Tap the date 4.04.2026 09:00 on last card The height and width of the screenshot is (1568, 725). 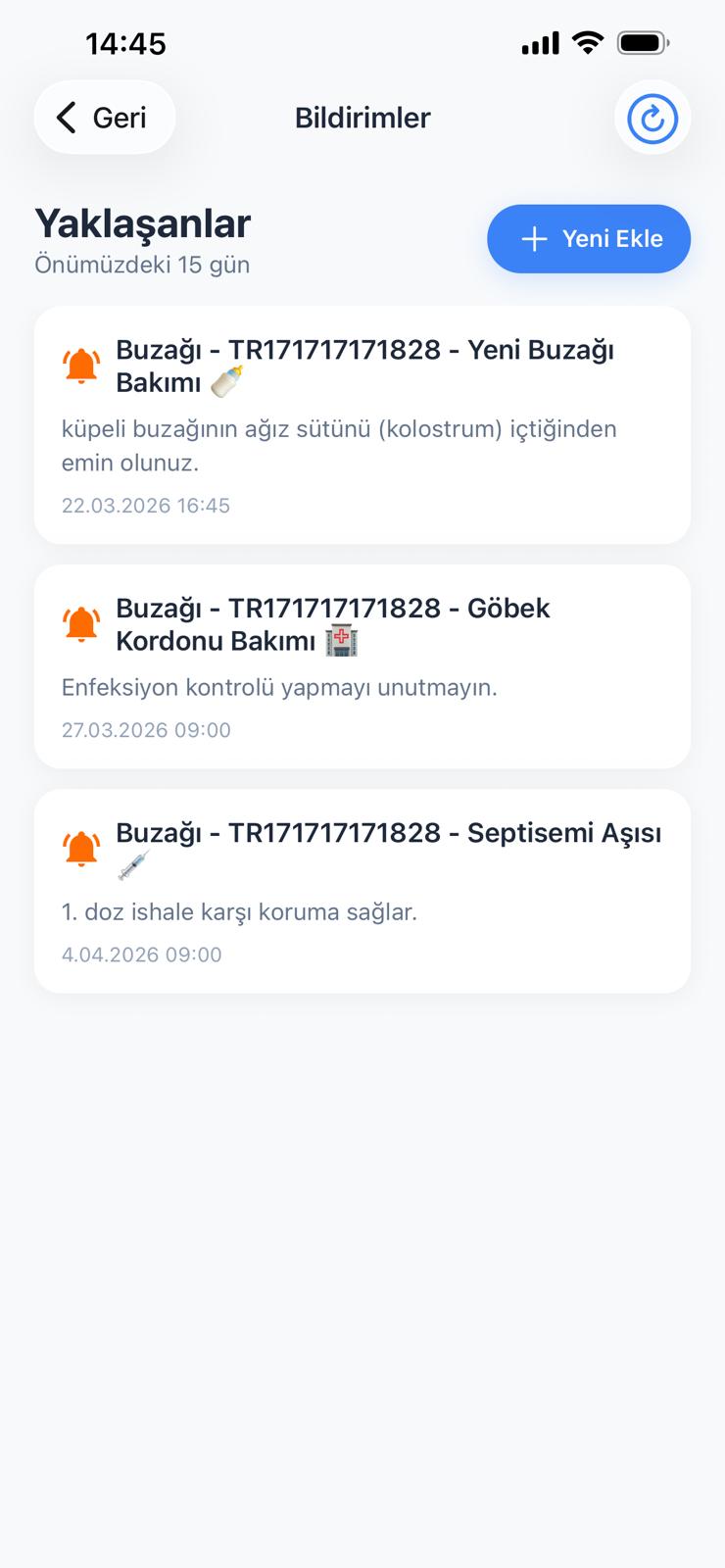pos(142,955)
